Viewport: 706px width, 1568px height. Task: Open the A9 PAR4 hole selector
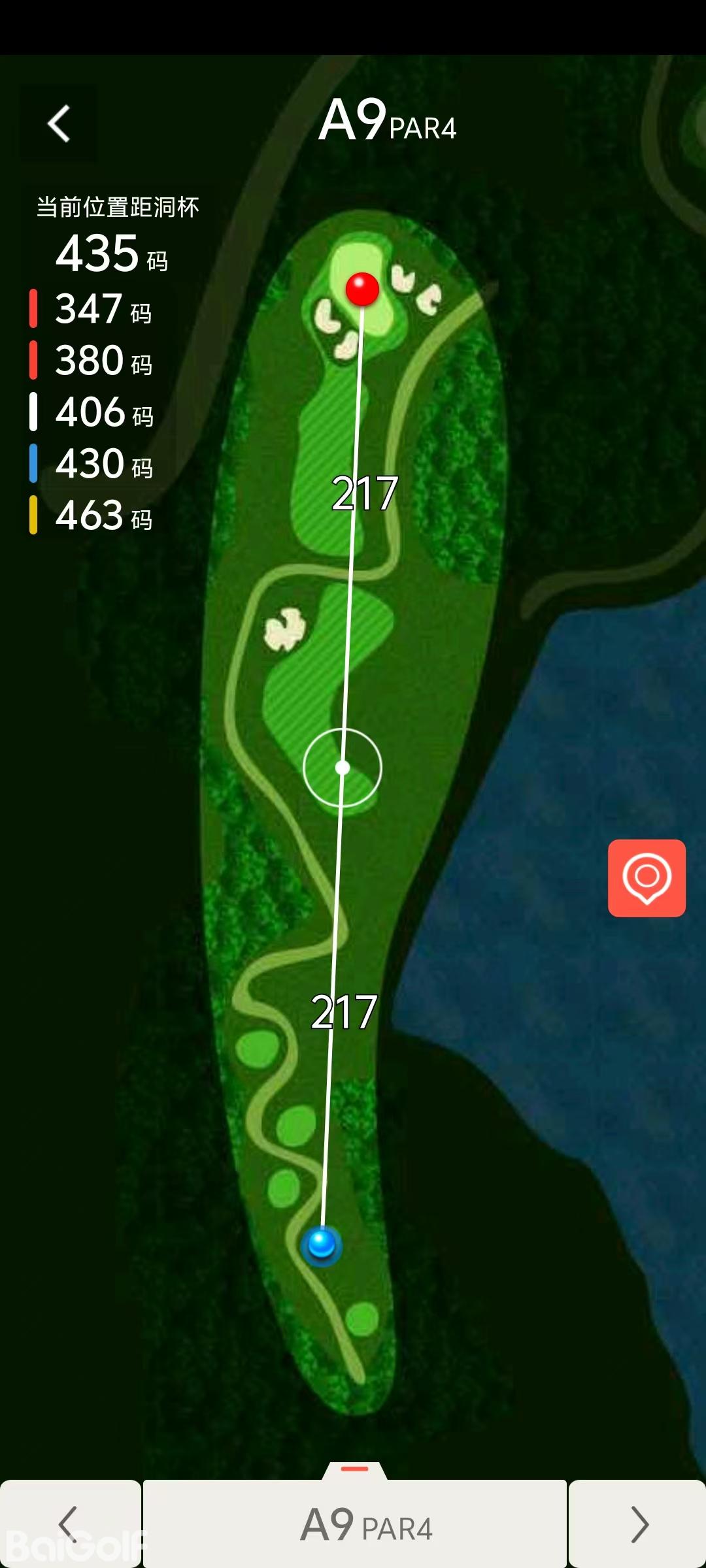[x=355, y=1525]
